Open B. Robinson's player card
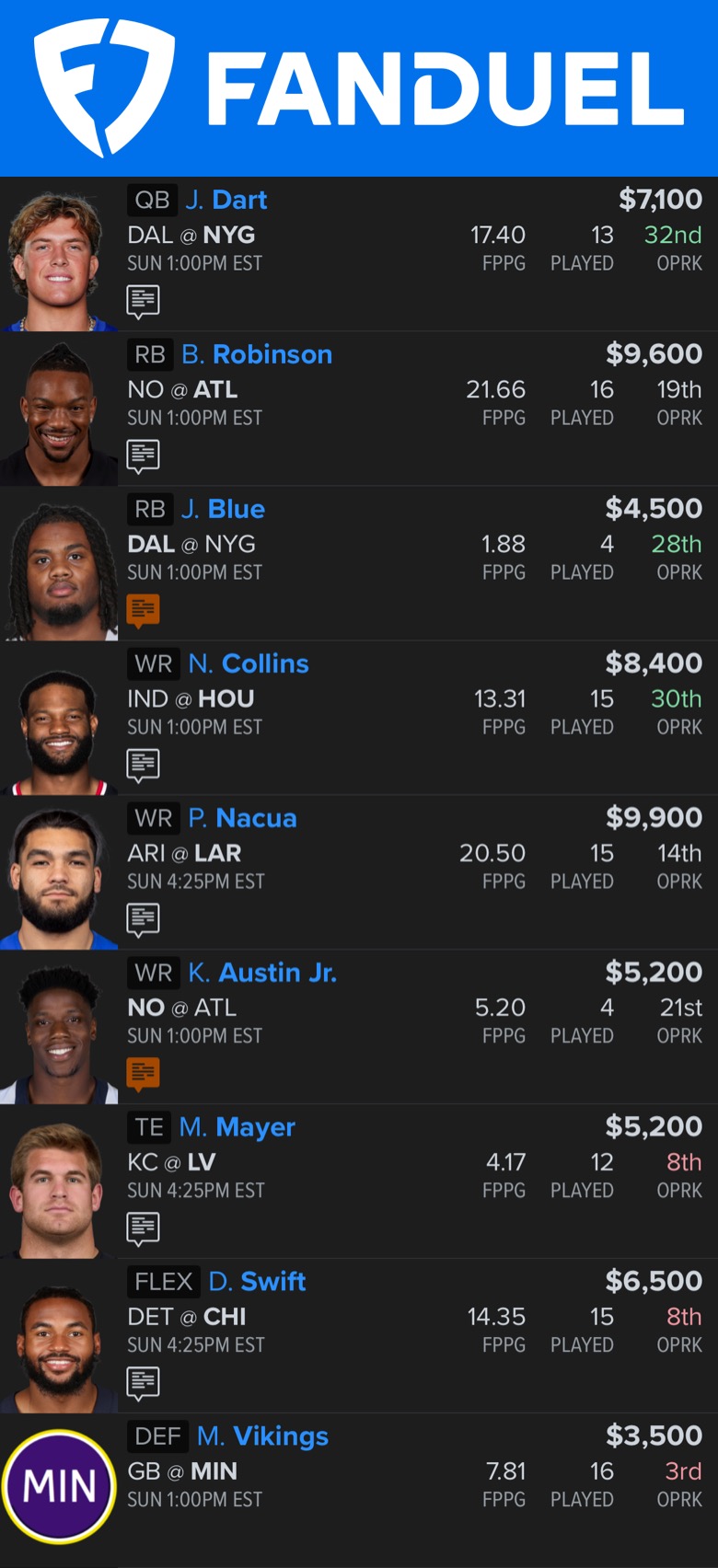The height and width of the screenshot is (1568, 718). coord(256,355)
